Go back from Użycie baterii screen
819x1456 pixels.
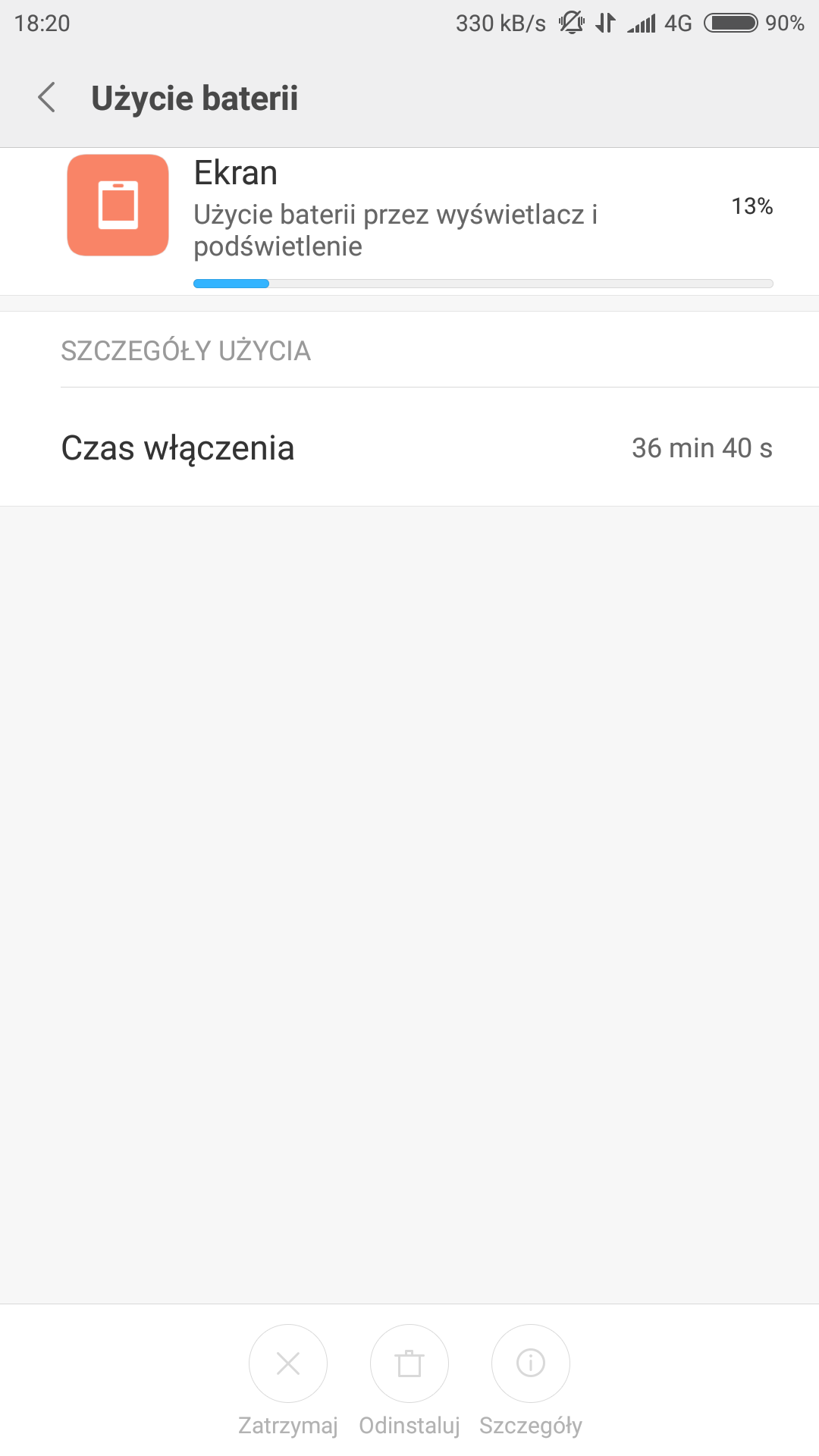[47, 98]
